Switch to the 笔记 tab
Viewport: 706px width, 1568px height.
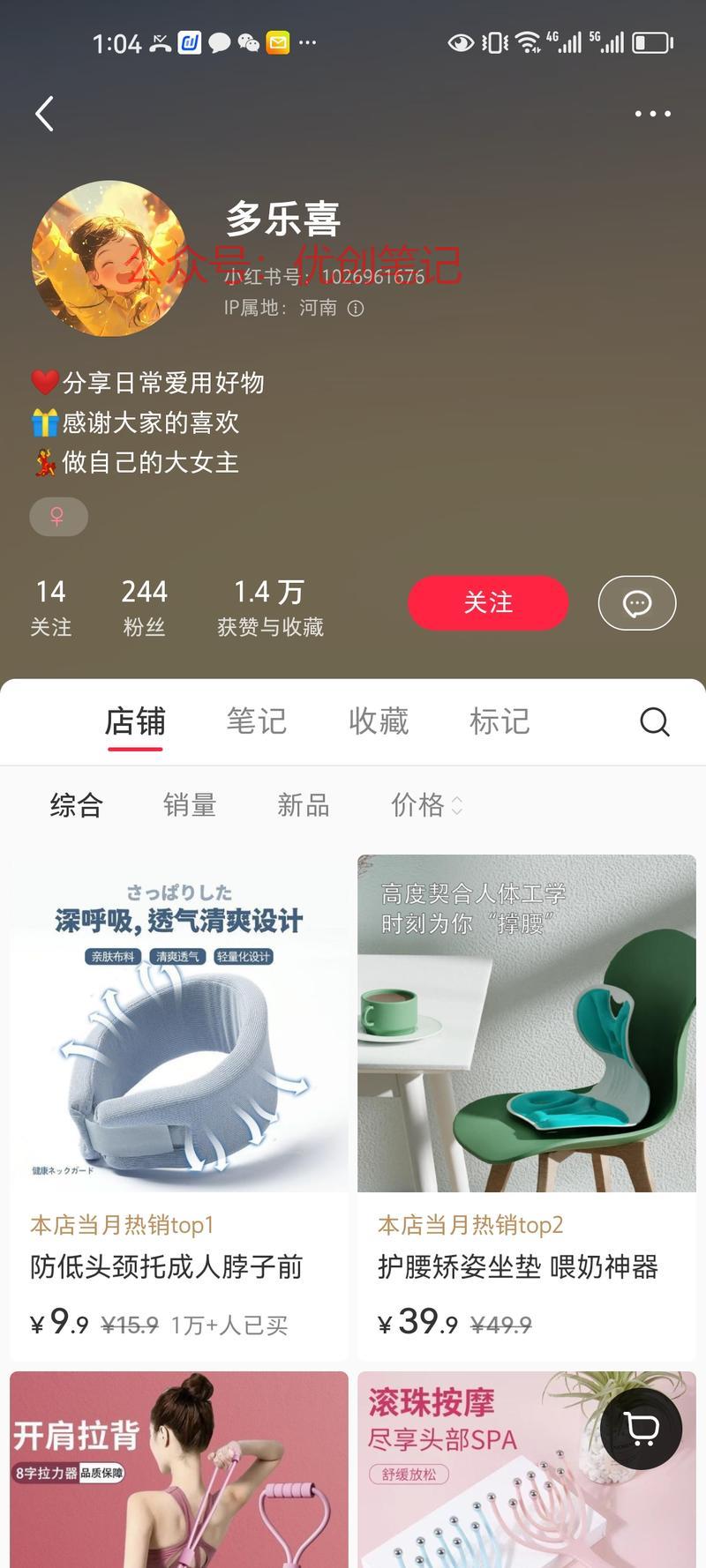click(257, 721)
